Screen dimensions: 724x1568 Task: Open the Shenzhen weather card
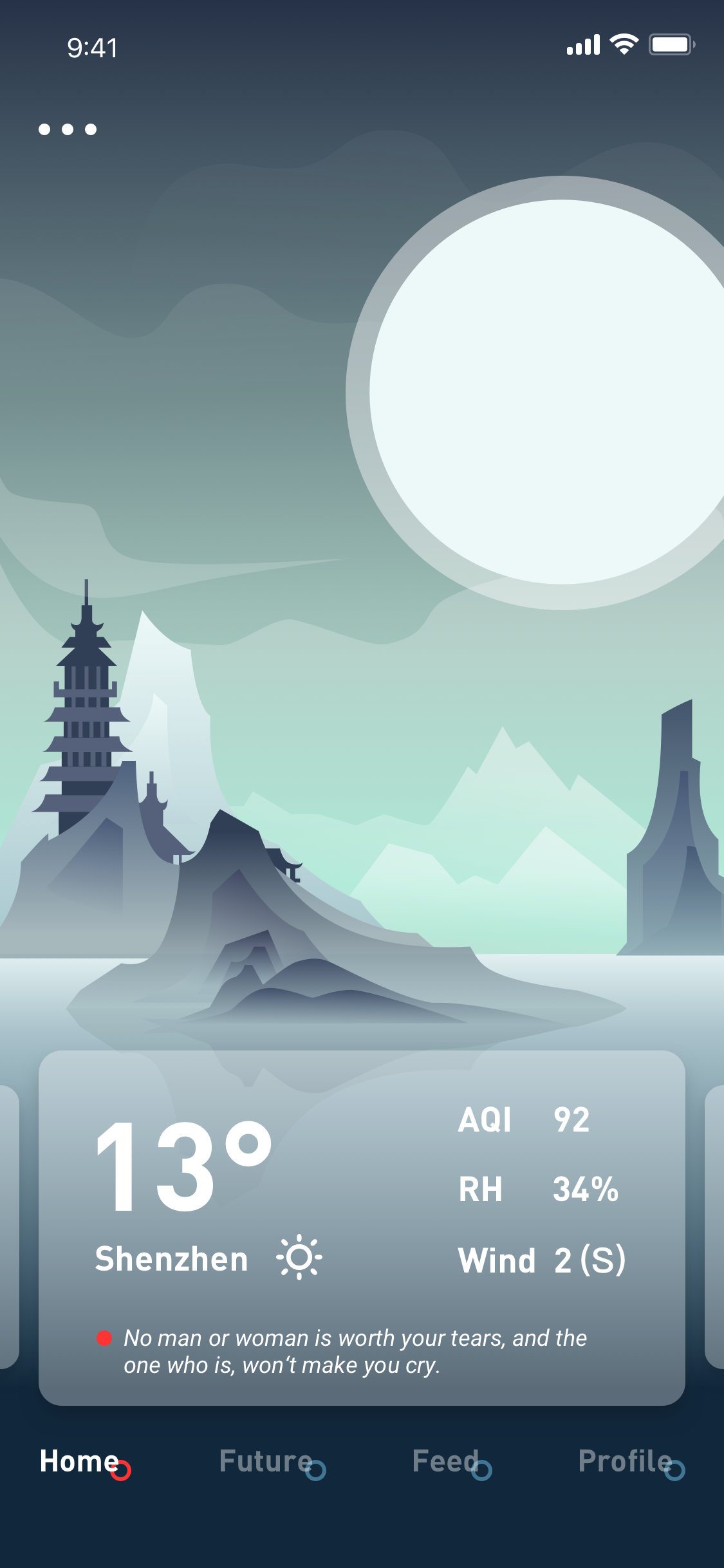[x=362, y=1227]
